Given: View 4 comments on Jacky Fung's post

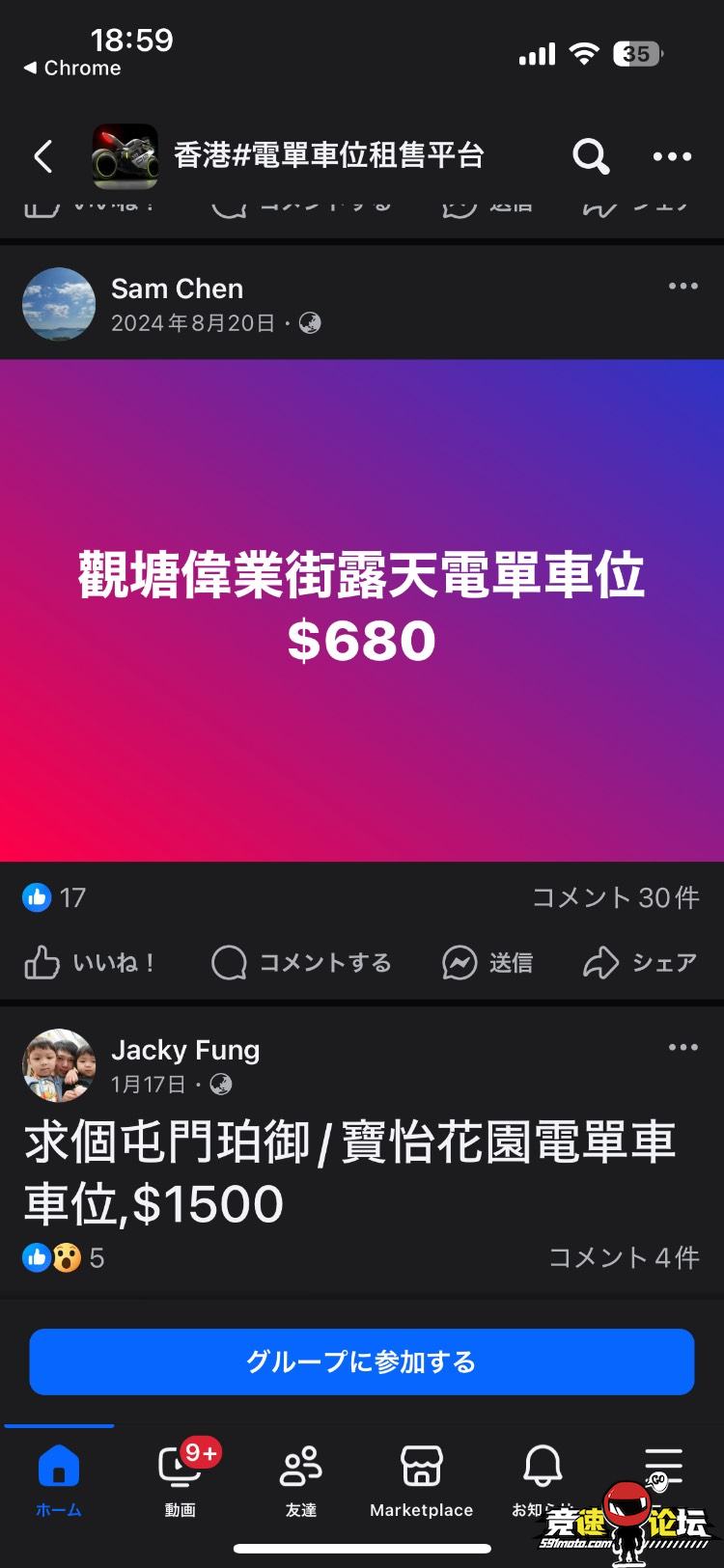Looking at the screenshot, I should coord(624,1257).
